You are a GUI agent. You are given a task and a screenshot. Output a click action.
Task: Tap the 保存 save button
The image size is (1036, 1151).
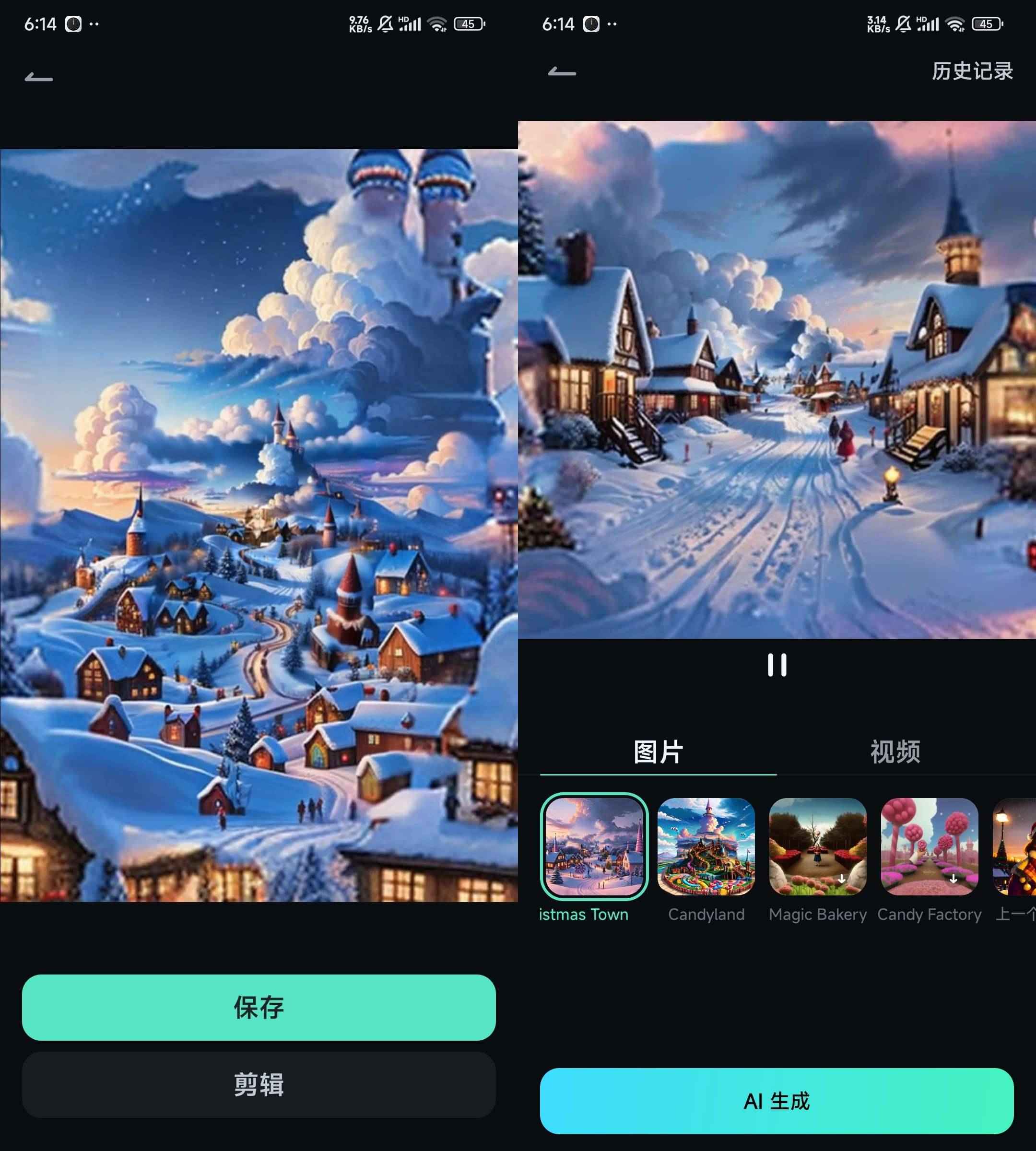[259, 1007]
